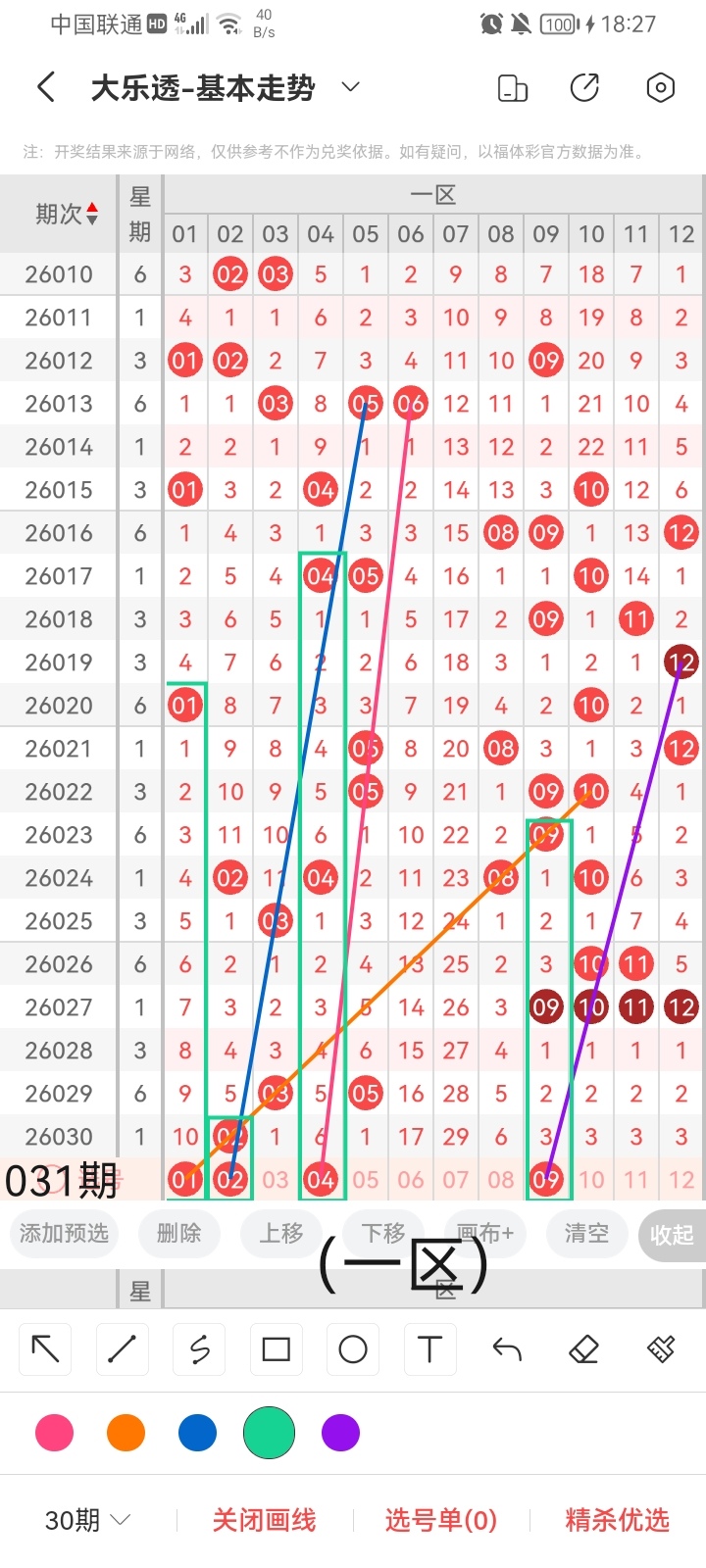Tap 添加预选 button
Image resolution: width=706 pixels, height=1568 pixels.
pos(64,1233)
